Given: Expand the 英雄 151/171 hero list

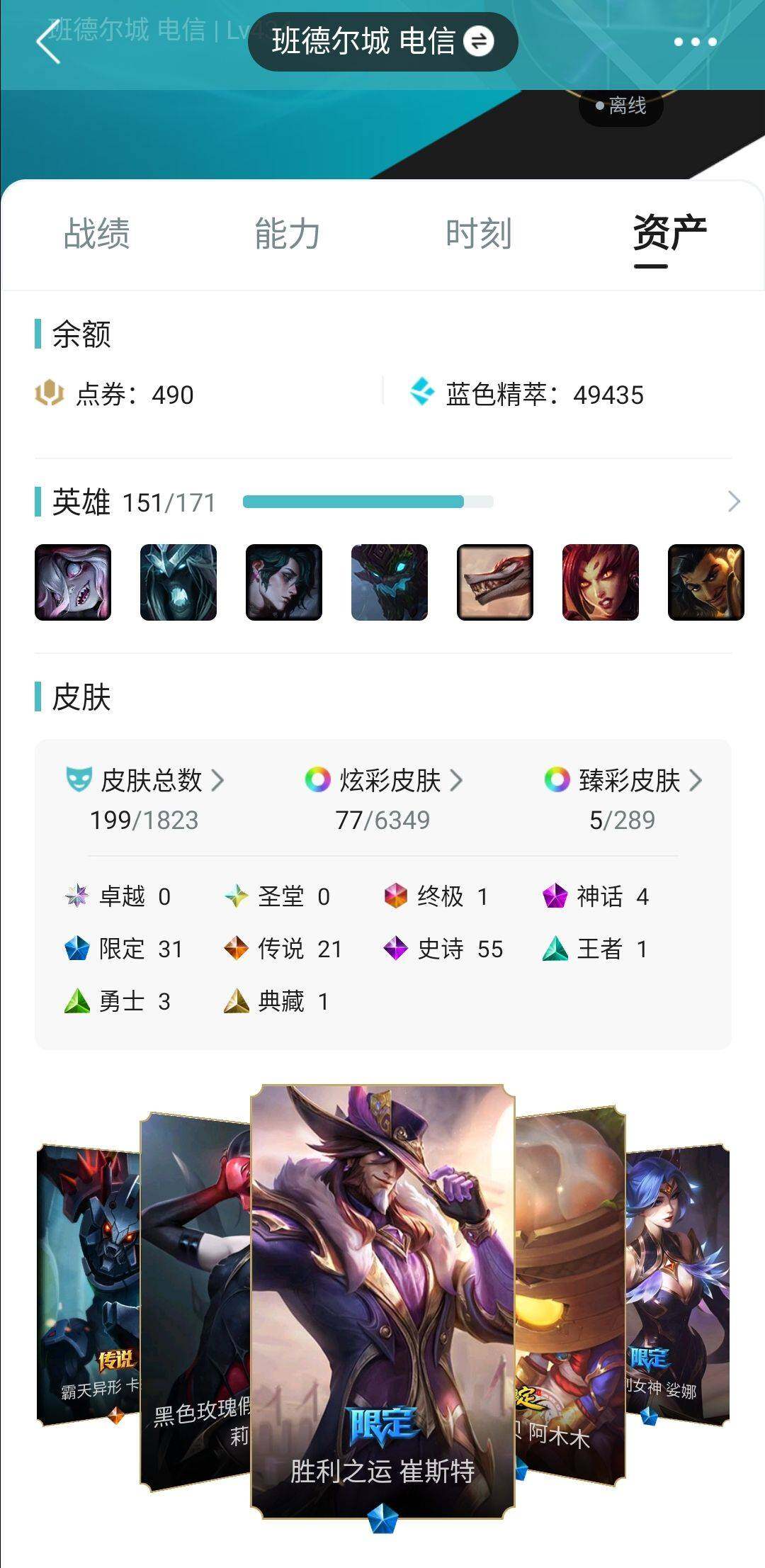Looking at the screenshot, I should [x=733, y=502].
